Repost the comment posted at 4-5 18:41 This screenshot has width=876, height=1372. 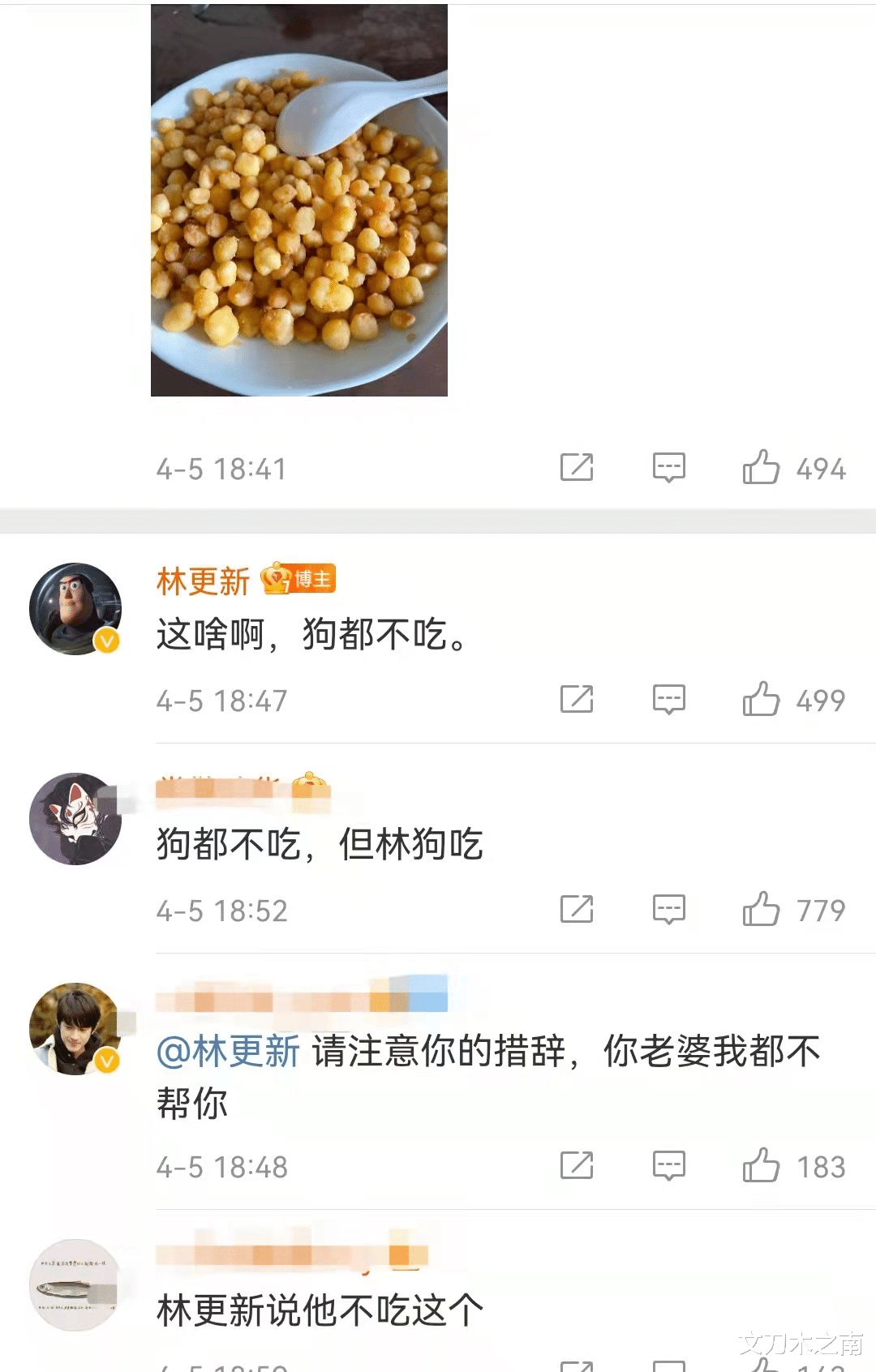coord(577,467)
